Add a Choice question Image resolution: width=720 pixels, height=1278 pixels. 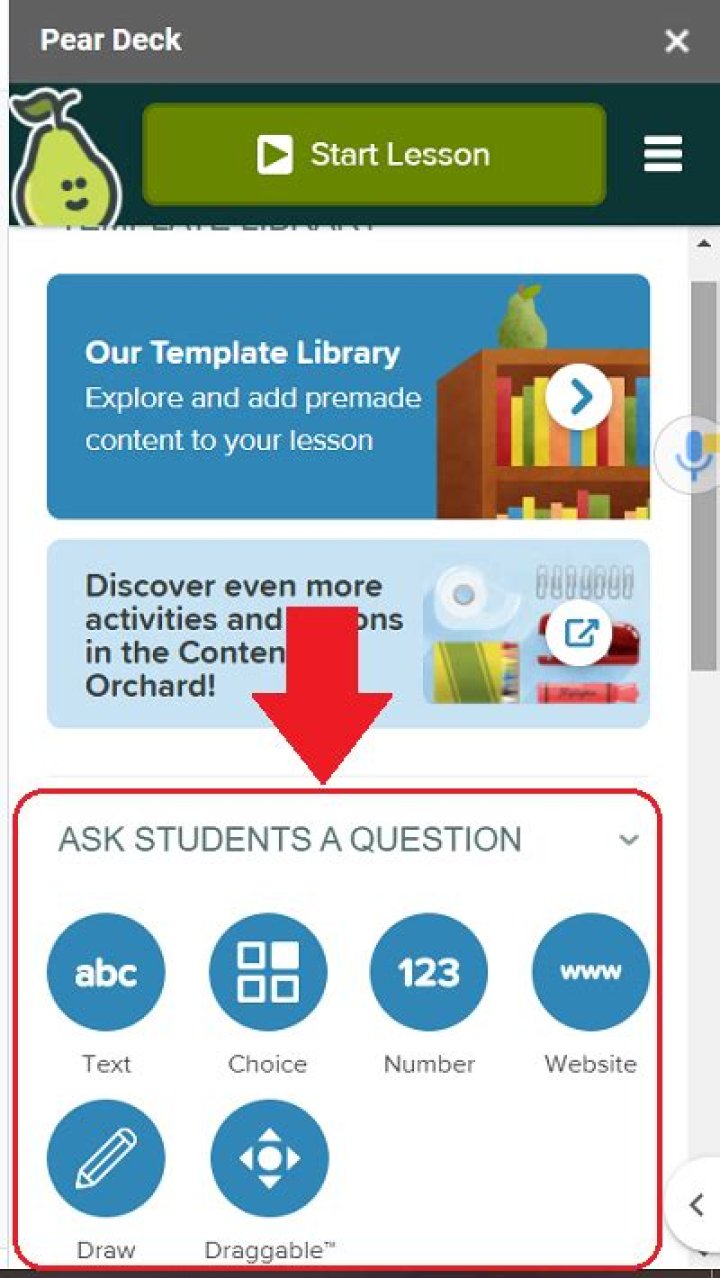coord(267,972)
